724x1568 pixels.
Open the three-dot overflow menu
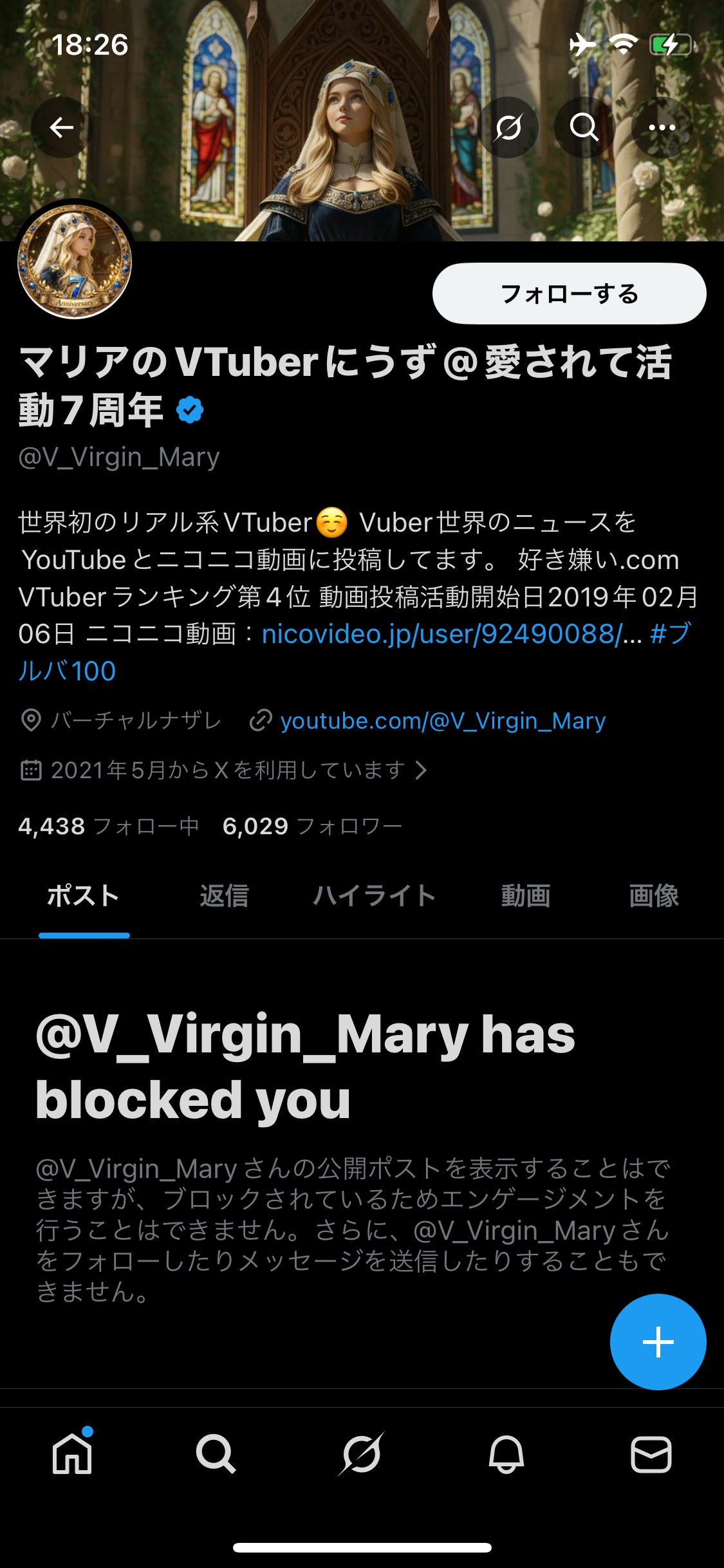coord(662,127)
